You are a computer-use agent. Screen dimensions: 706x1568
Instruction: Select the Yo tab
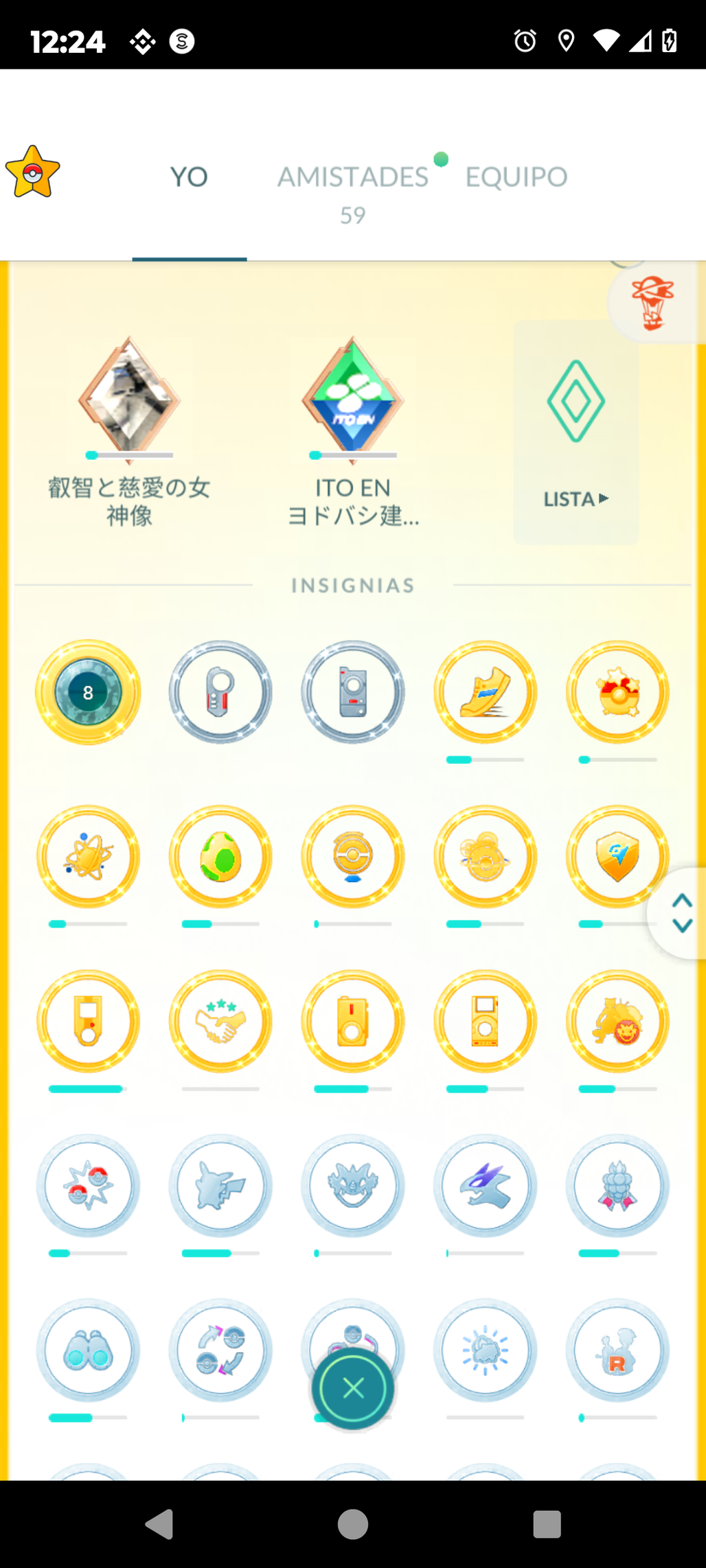(x=189, y=177)
